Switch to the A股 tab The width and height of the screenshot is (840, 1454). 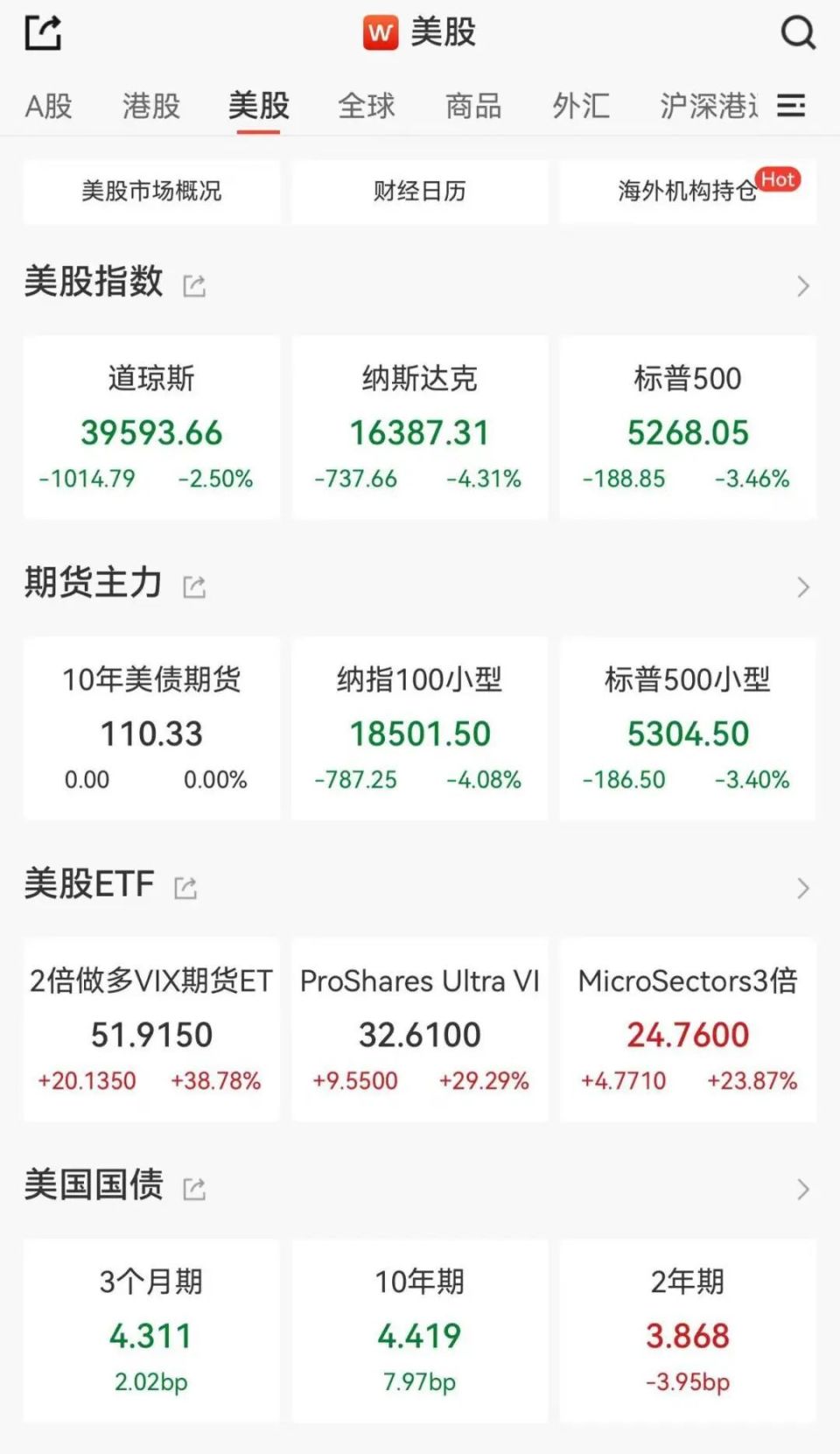(x=47, y=106)
